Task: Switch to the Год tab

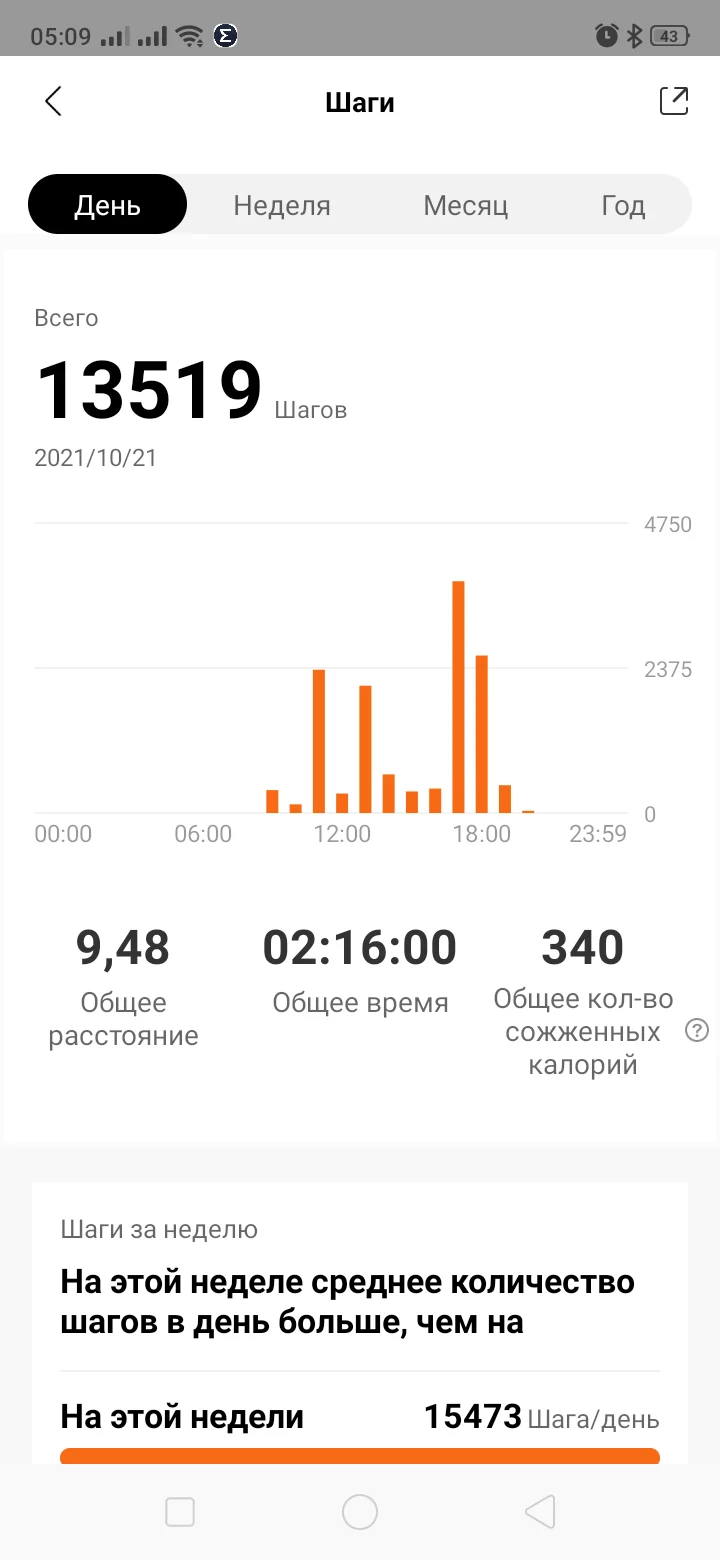Action: click(623, 205)
